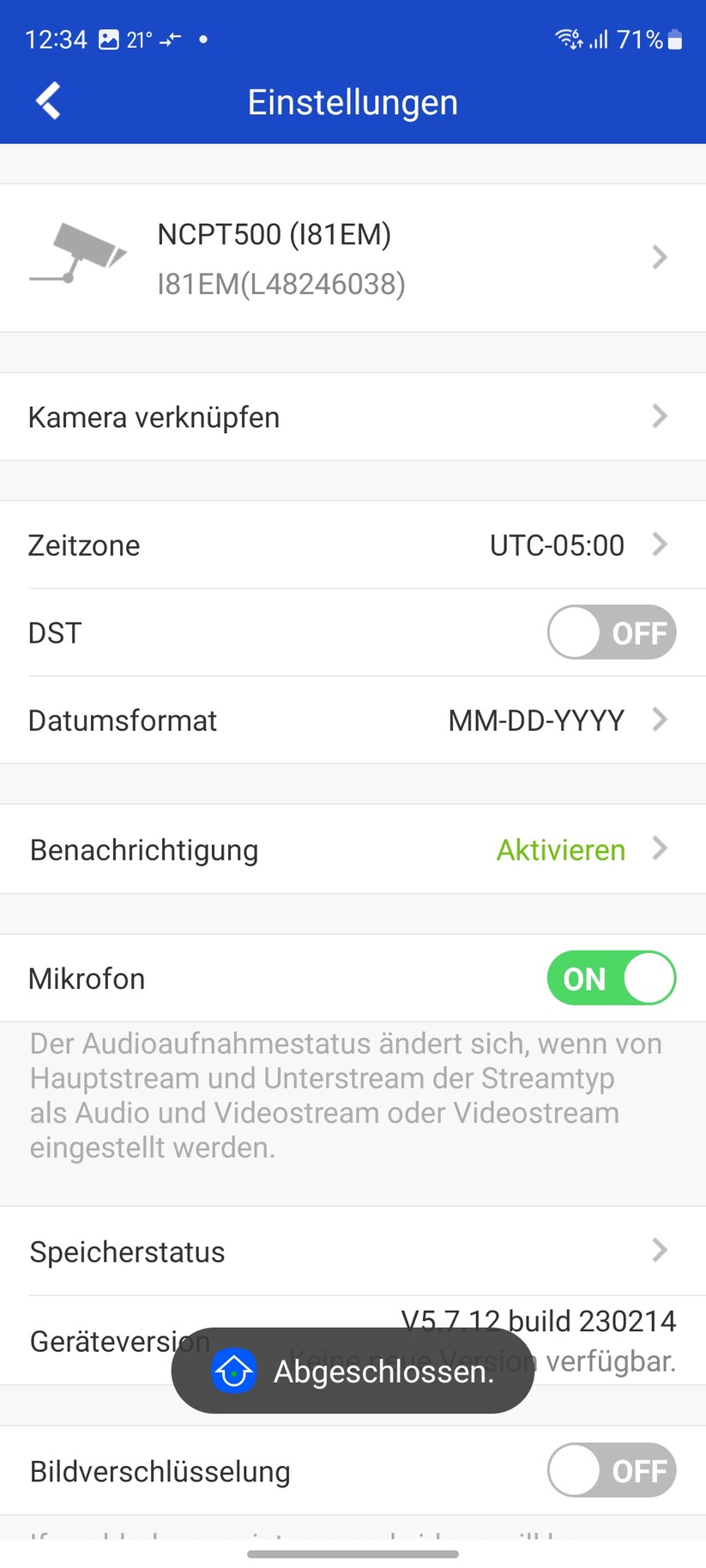Viewport: 706px width, 1568px height.
Task: Tap the blue update icon in the toast
Action: tap(233, 1371)
